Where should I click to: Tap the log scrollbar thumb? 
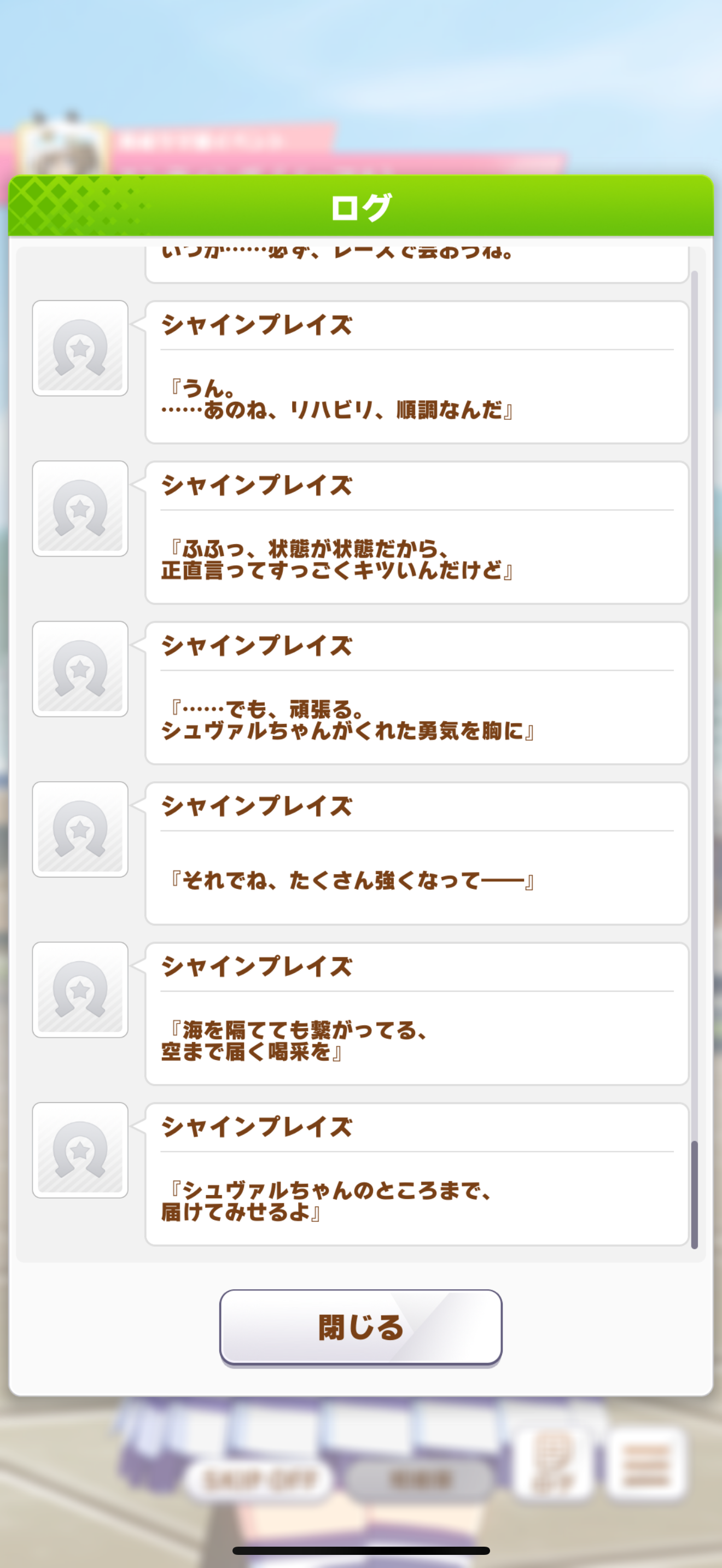[x=694, y=1194]
